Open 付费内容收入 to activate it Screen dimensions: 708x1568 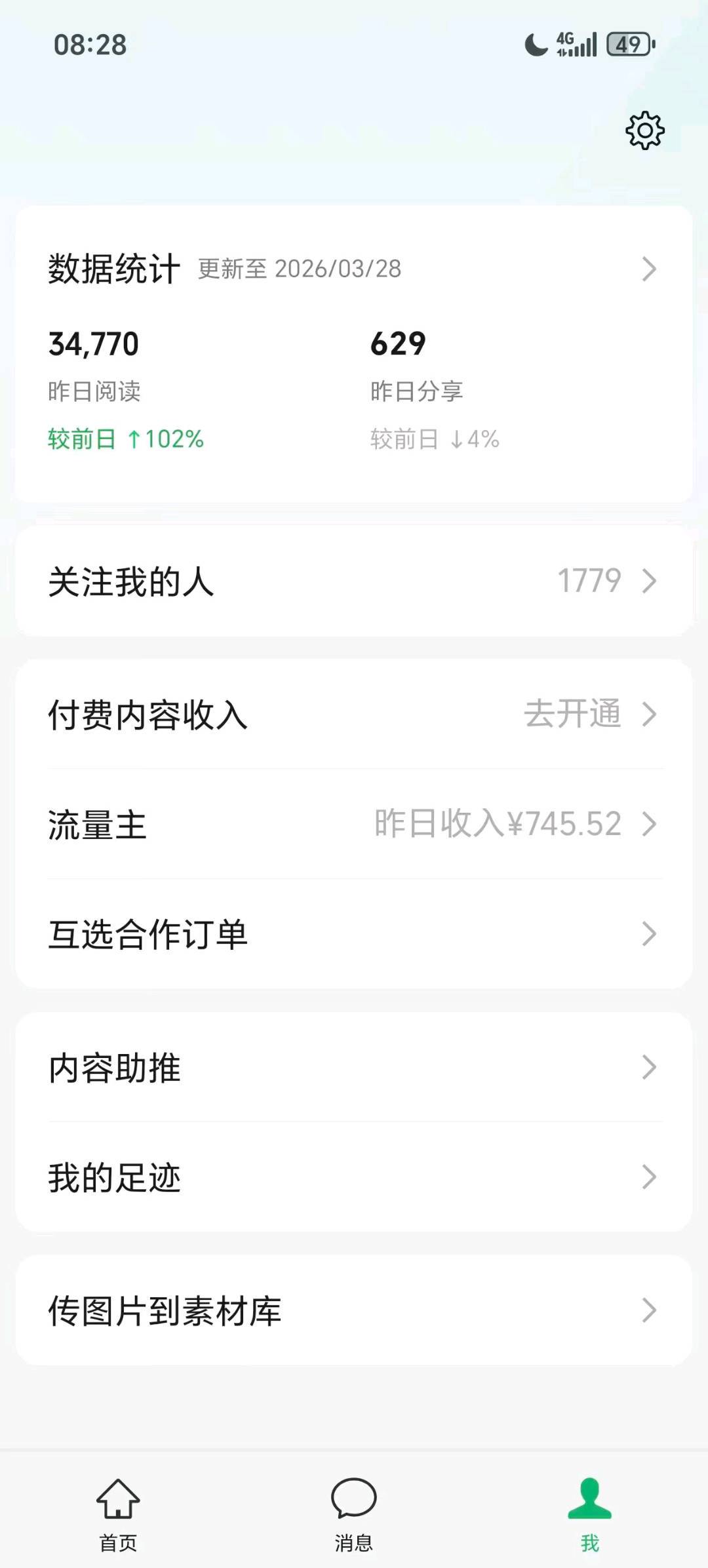click(x=354, y=714)
